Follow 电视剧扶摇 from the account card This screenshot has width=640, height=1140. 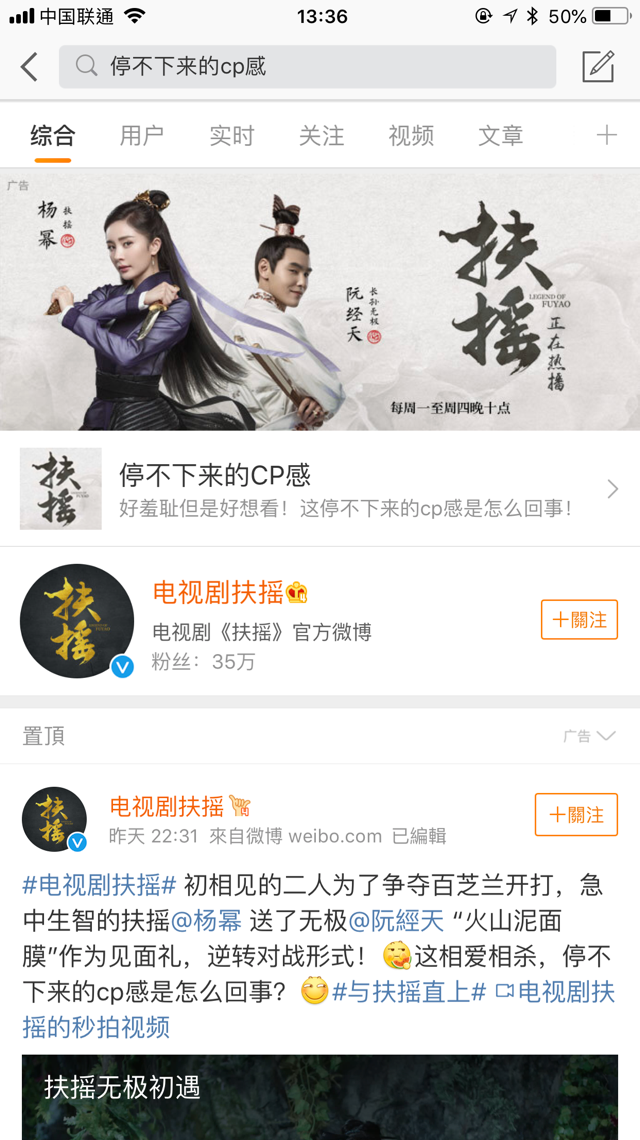point(579,620)
